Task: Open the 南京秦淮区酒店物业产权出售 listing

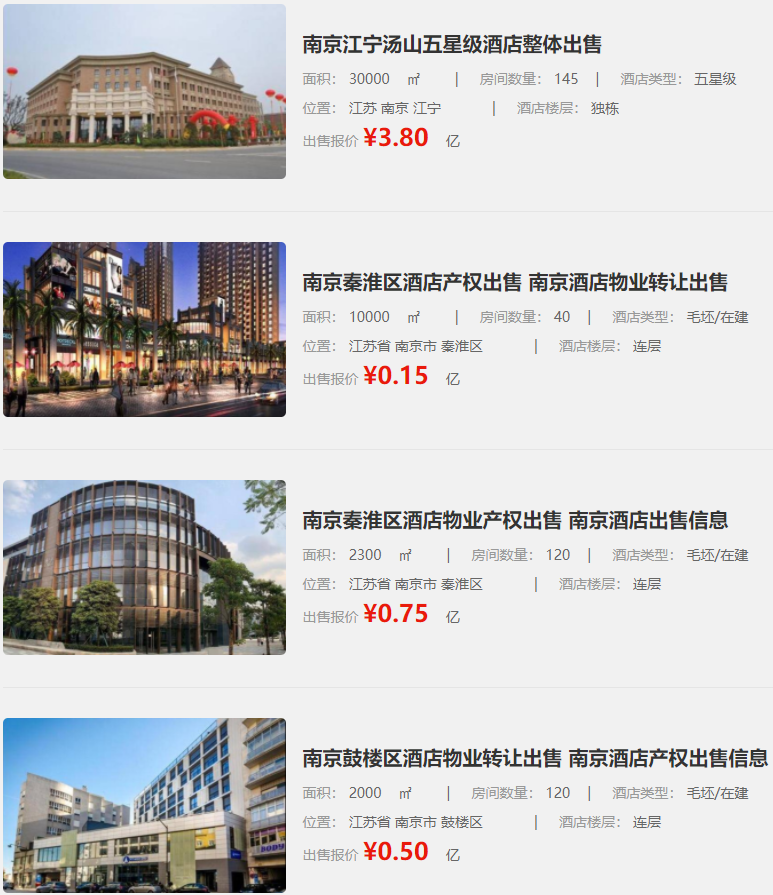Action: 515,521
